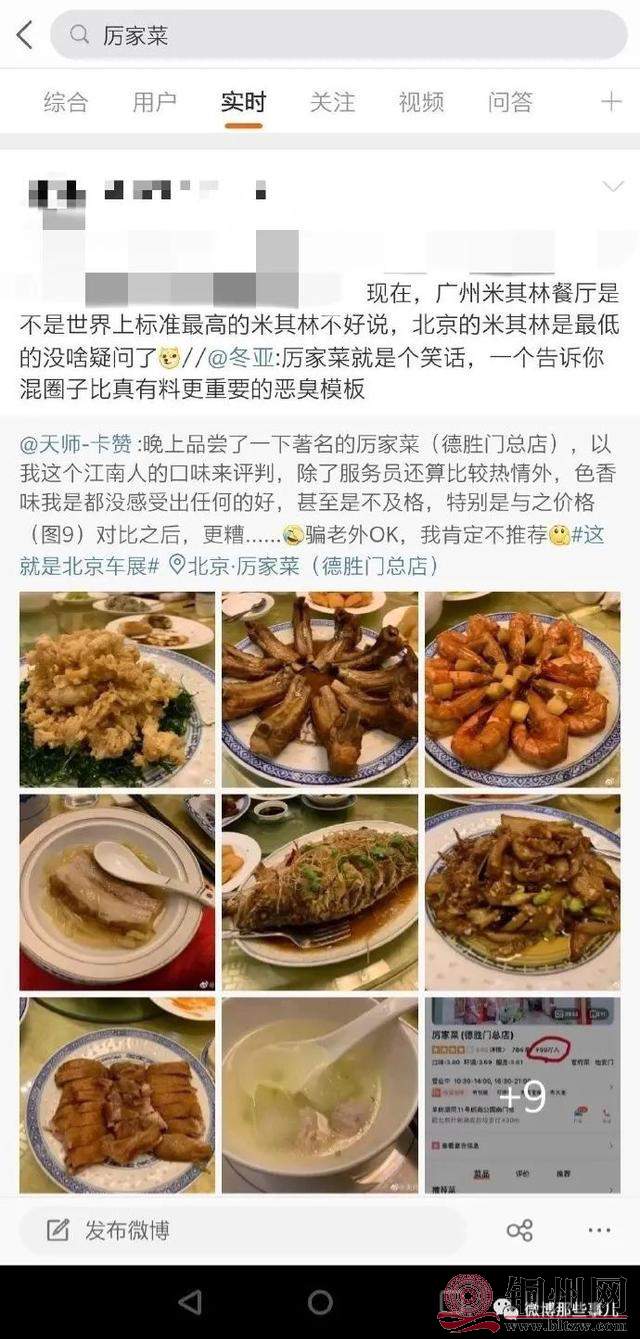The image size is (640, 1339).
Task: Tap the search box containing 厉家菜
Action: [x=340, y=36]
